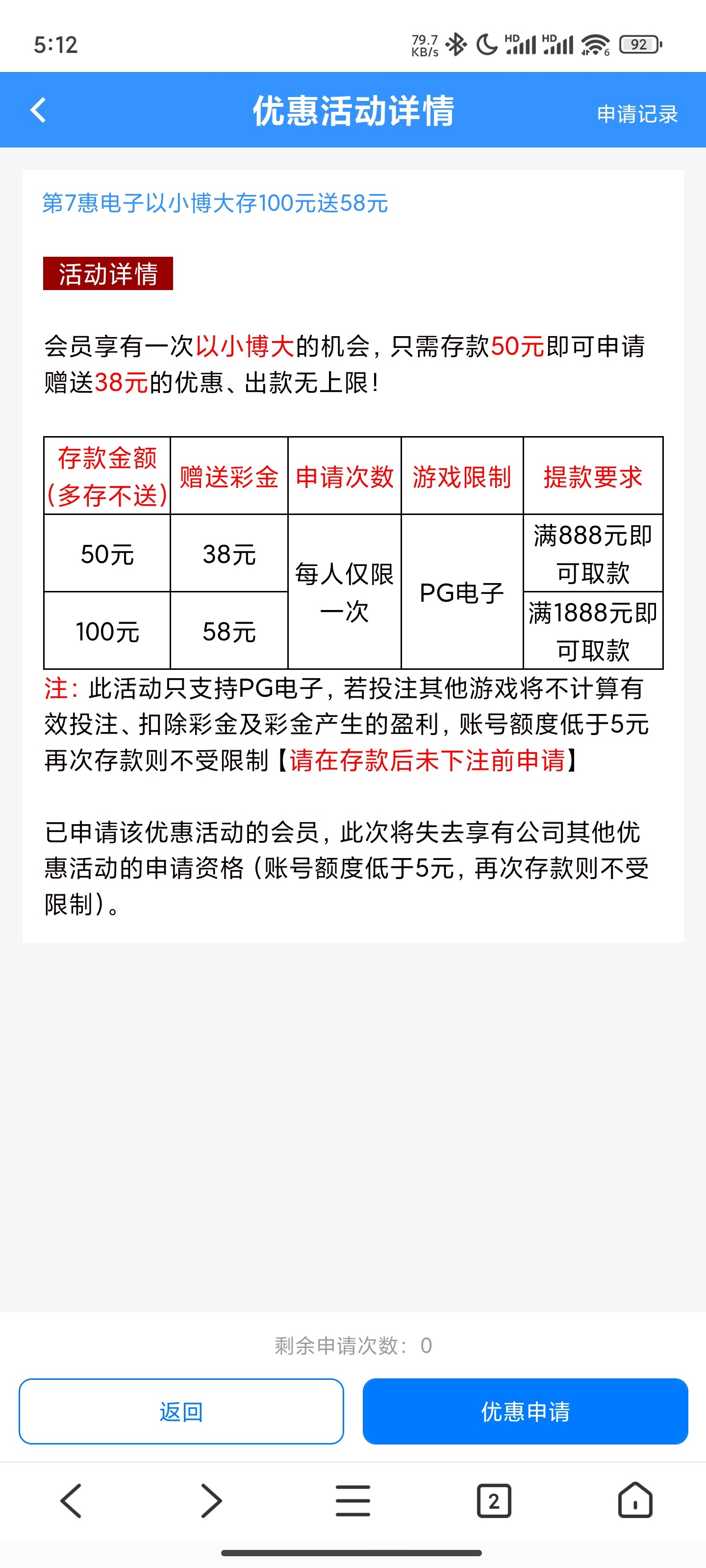The height and width of the screenshot is (1568, 706).
Task: Go to the browser home page
Action: tap(635, 1500)
